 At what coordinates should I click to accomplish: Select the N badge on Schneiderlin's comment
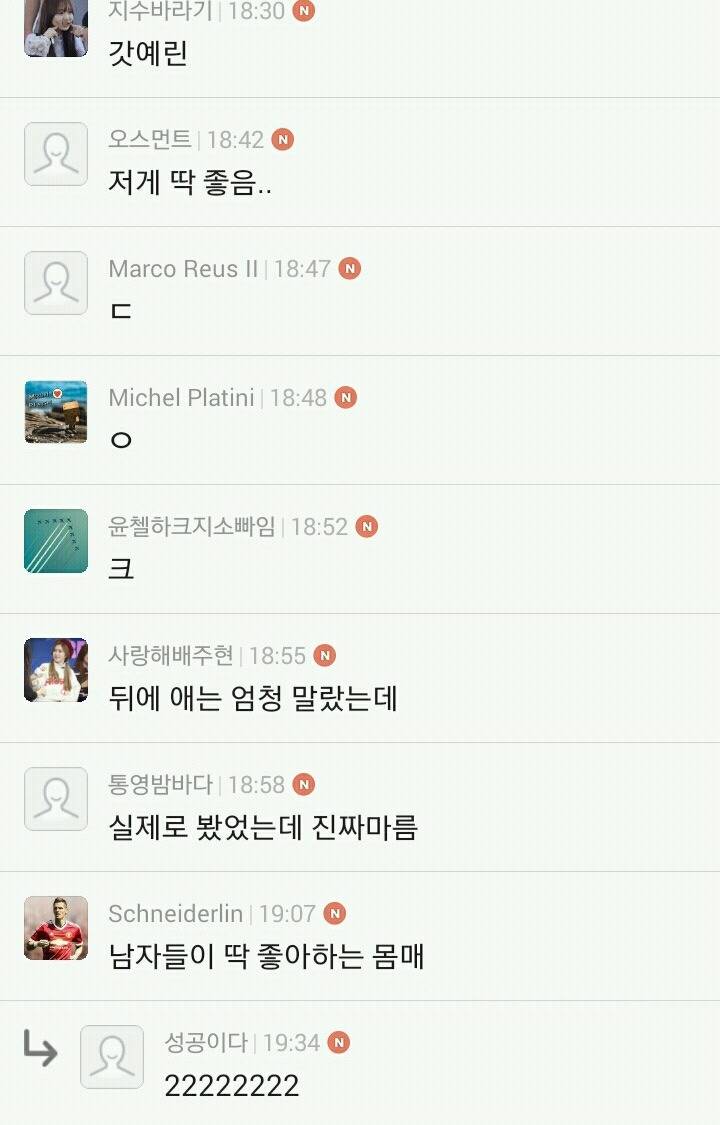[x=337, y=913]
